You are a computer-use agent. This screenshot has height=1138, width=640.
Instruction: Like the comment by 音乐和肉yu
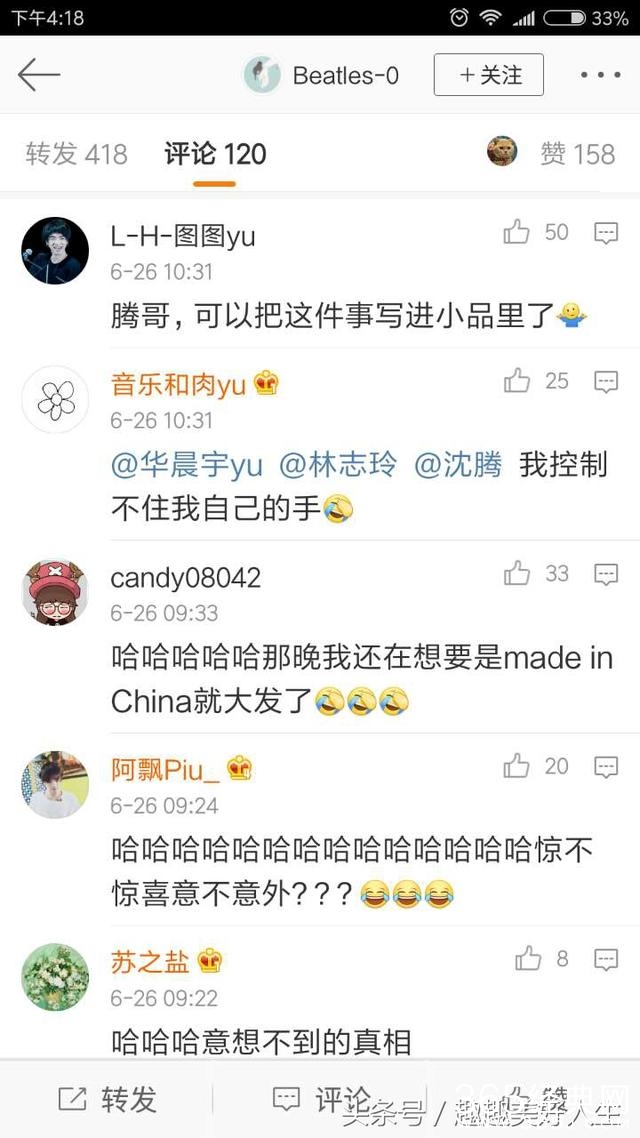click(518, 381)
